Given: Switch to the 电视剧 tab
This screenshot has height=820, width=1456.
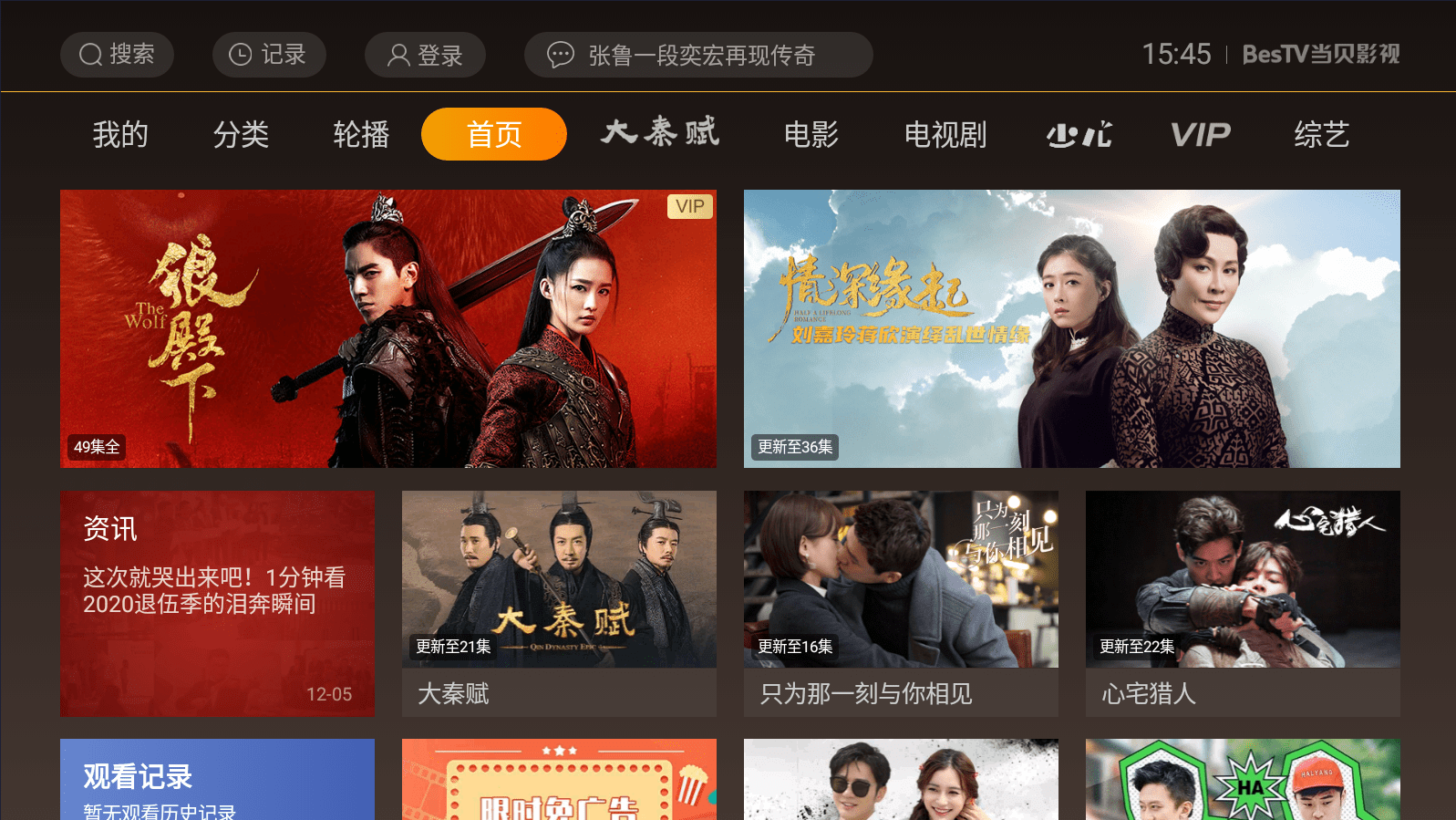Looking at the screenshot, I should pyautogui.click(x=945, y=135).
